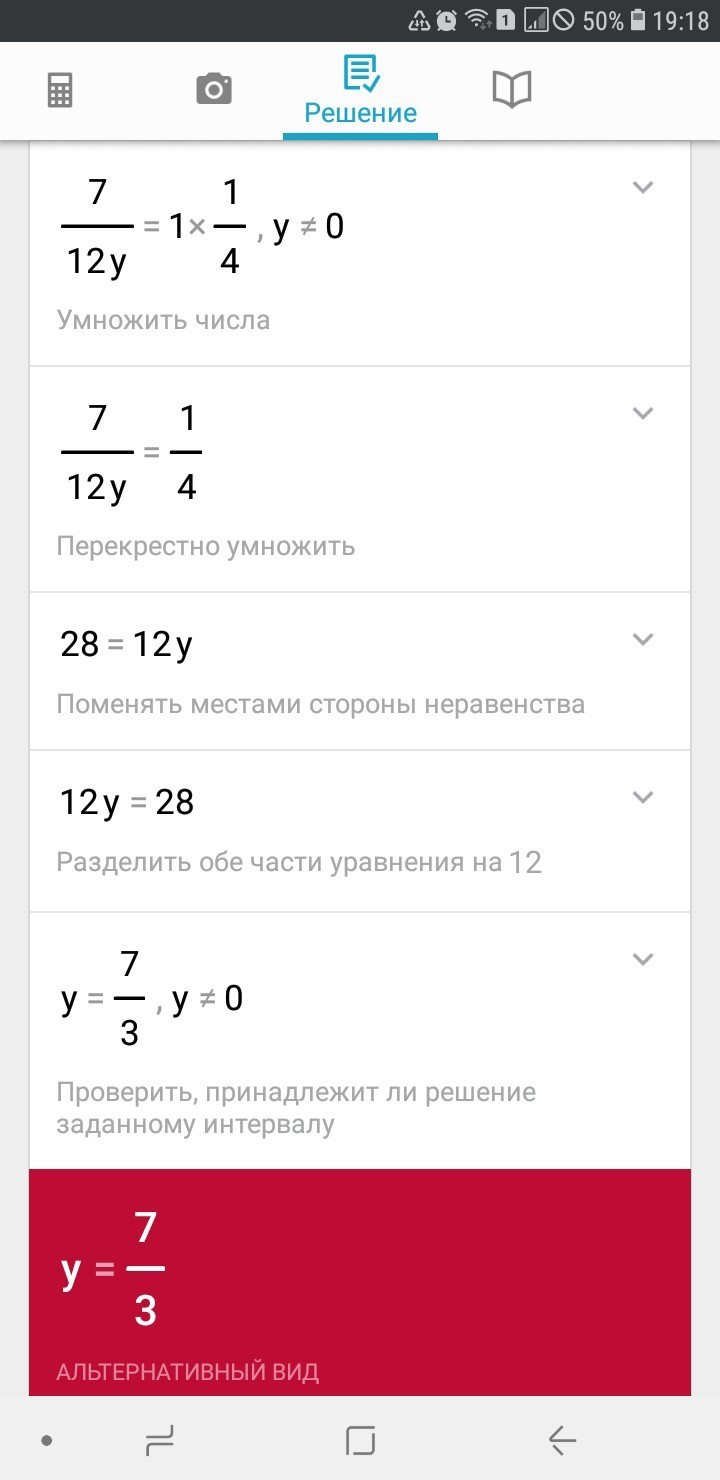The width and height of the screenshot is (720, 1480).
Task: Open the textbook book tab
Action: 511,90
